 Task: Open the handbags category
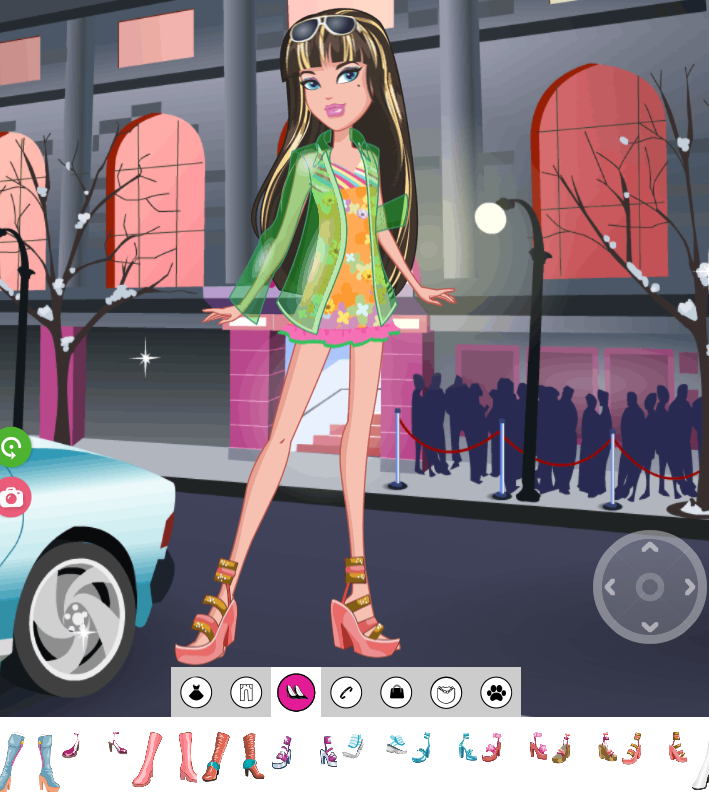(x=396, y=692)
